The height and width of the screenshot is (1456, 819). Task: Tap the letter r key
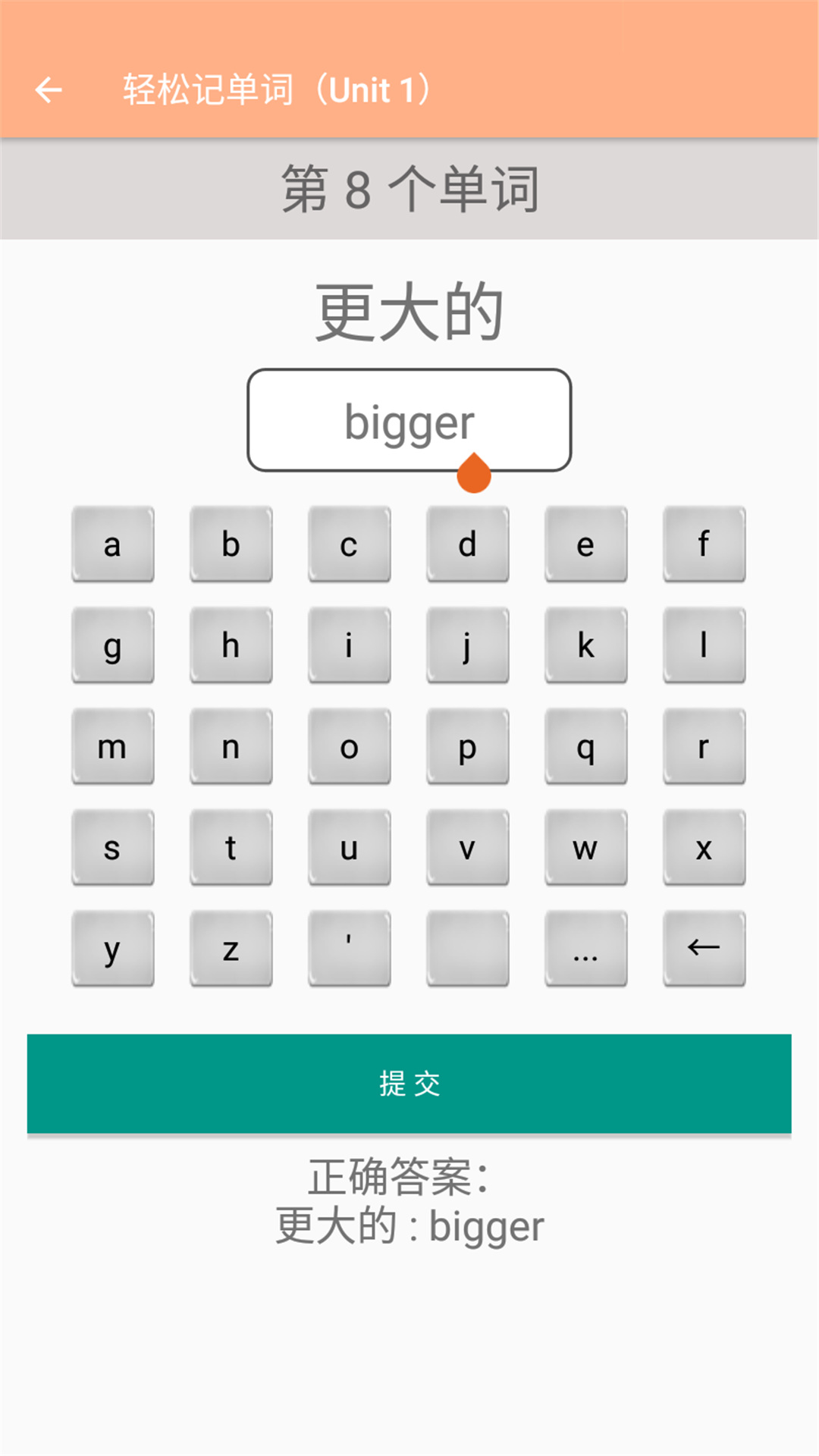pos(704,747)
